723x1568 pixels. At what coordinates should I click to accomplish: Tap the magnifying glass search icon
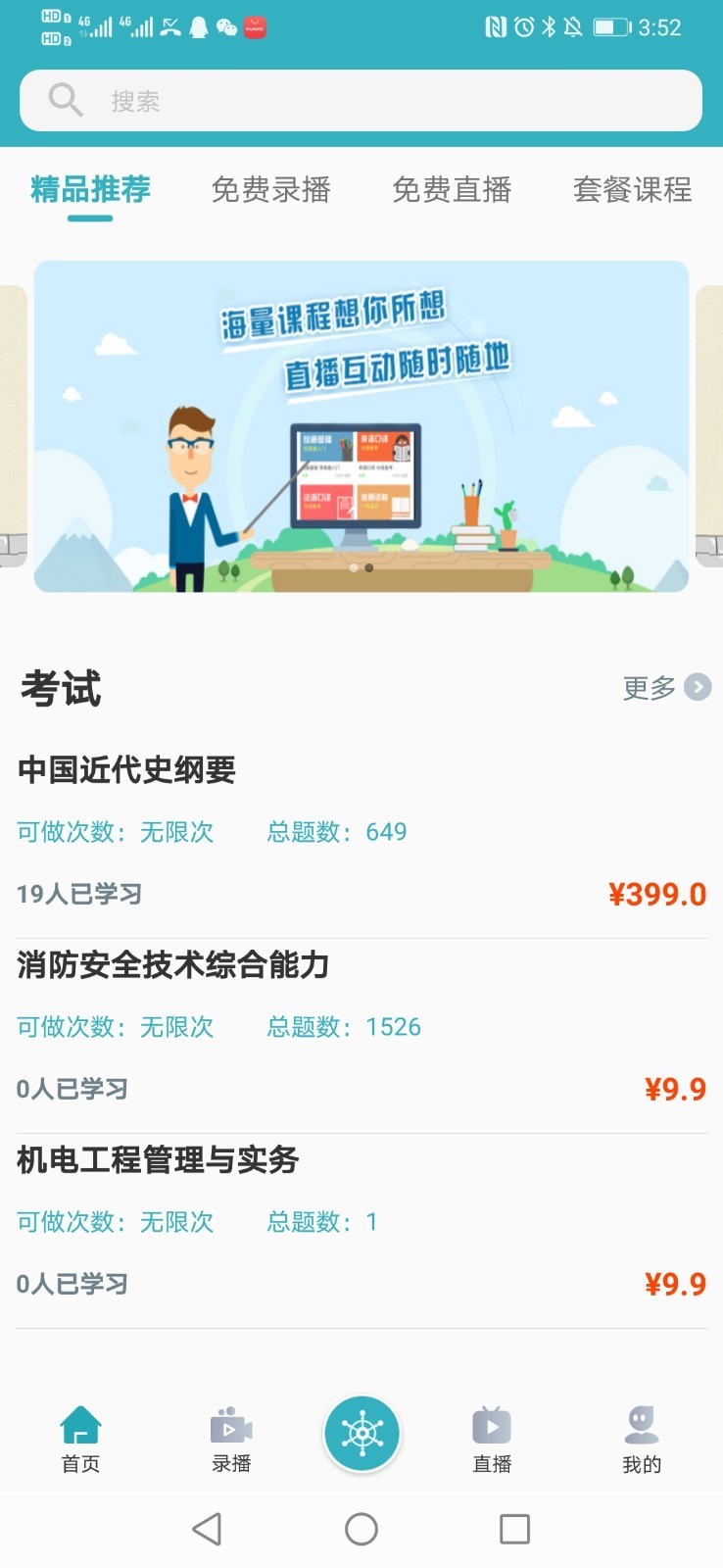(64, 99)
